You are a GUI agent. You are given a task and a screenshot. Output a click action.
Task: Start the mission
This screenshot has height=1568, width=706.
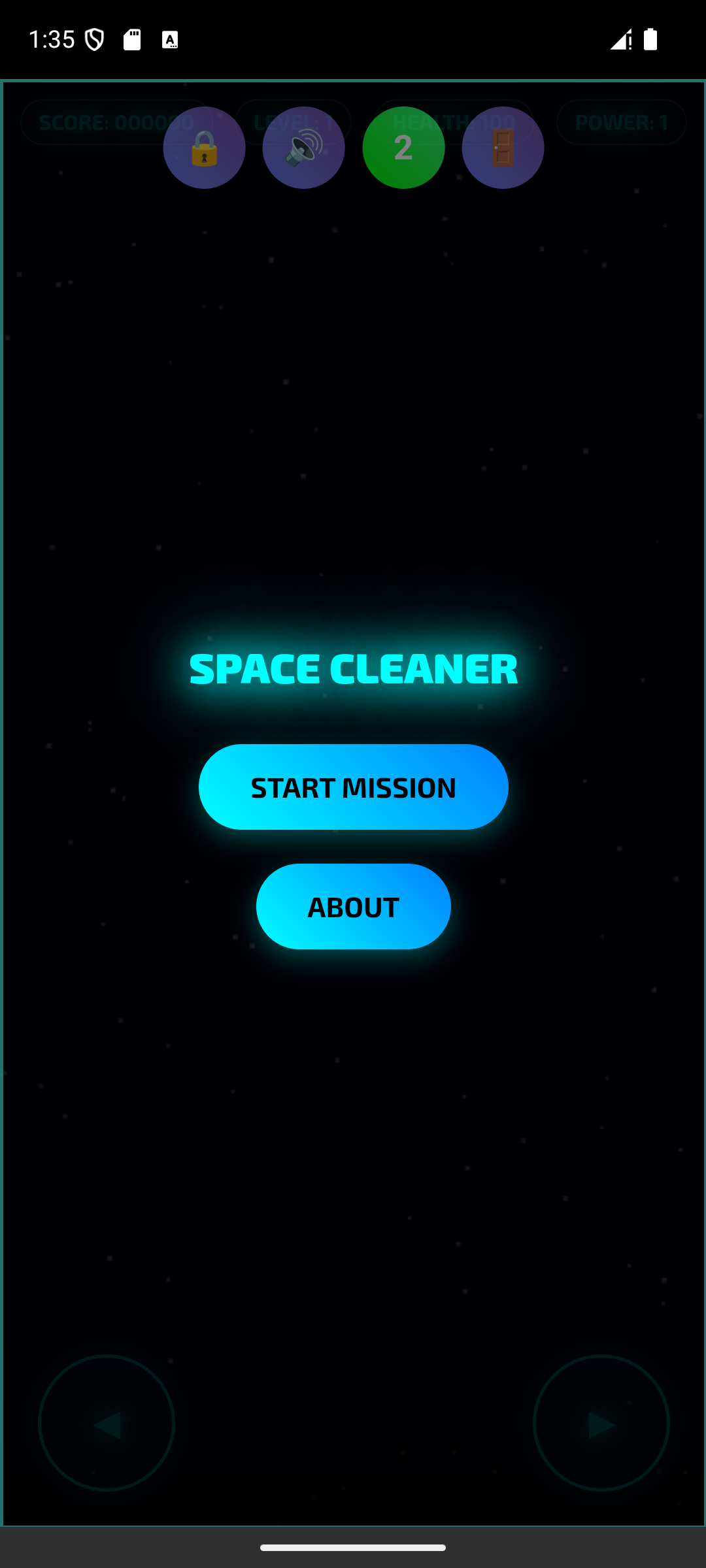pyautogui.click(x=353, y=787)
